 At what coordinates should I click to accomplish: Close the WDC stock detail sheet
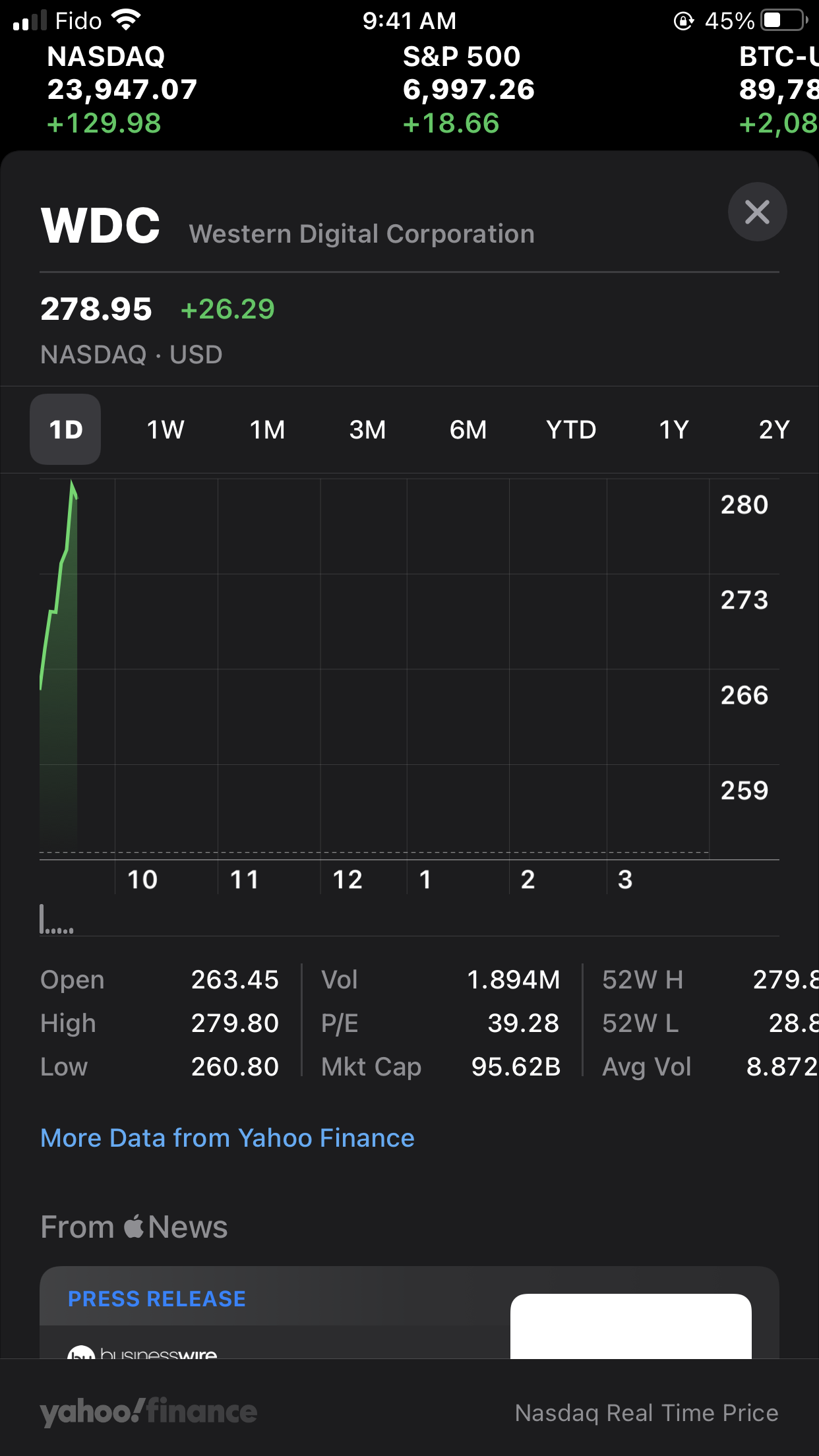pos(757,212)
